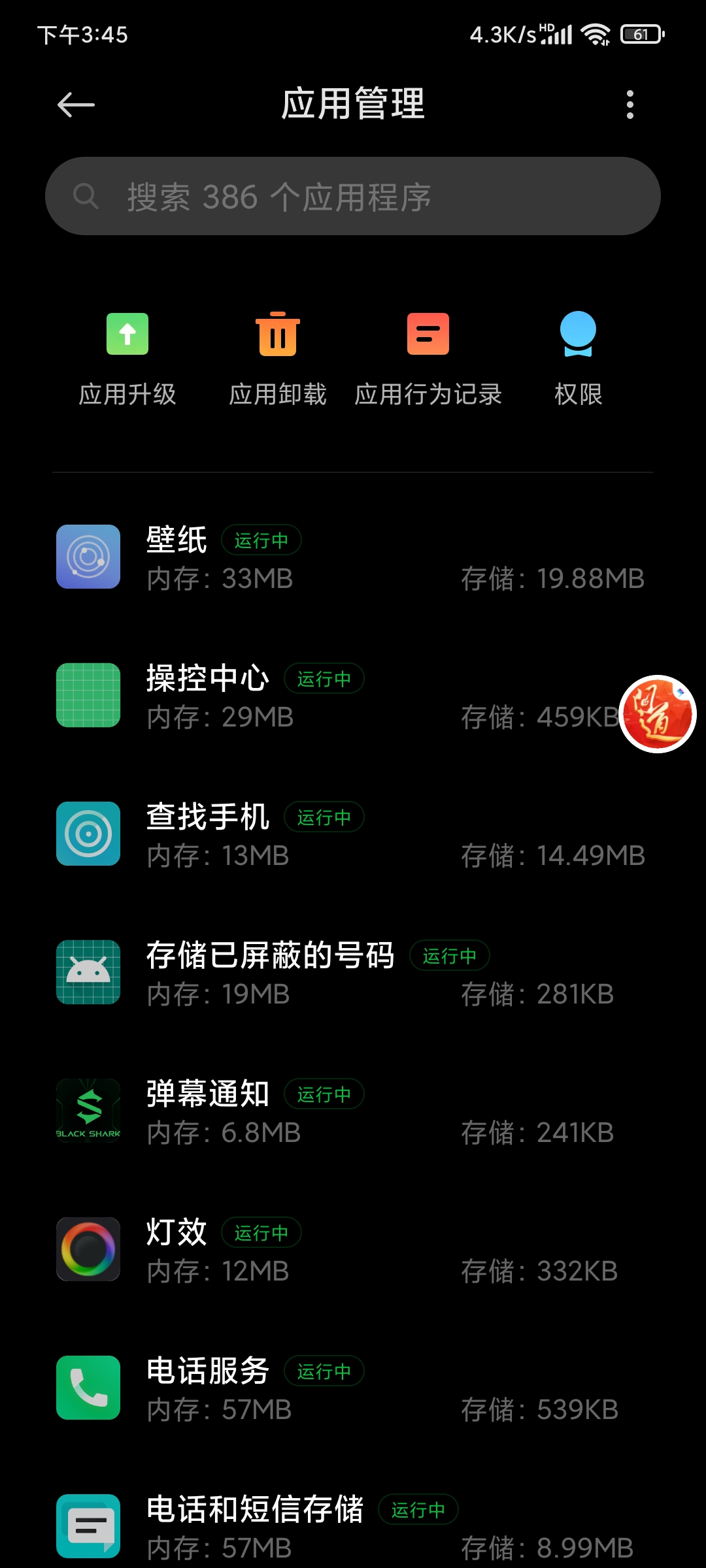706x1568 pixels.
Task: Tap the red floating game bubble
Action: coord(658,714)
